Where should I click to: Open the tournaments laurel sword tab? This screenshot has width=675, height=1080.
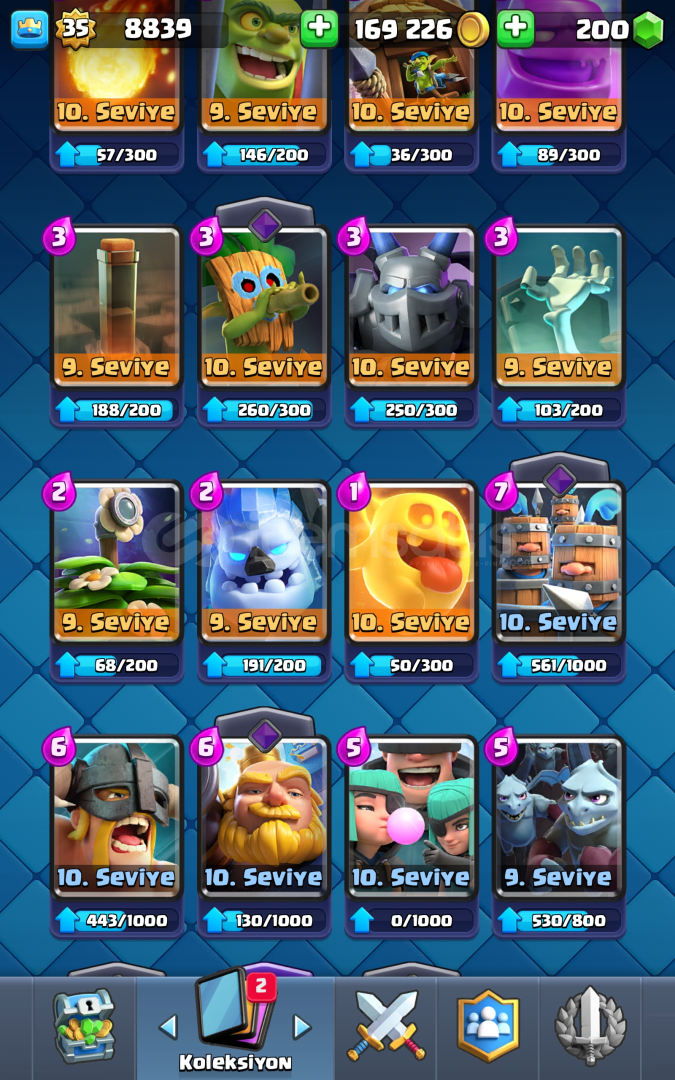coord(590,1026)
